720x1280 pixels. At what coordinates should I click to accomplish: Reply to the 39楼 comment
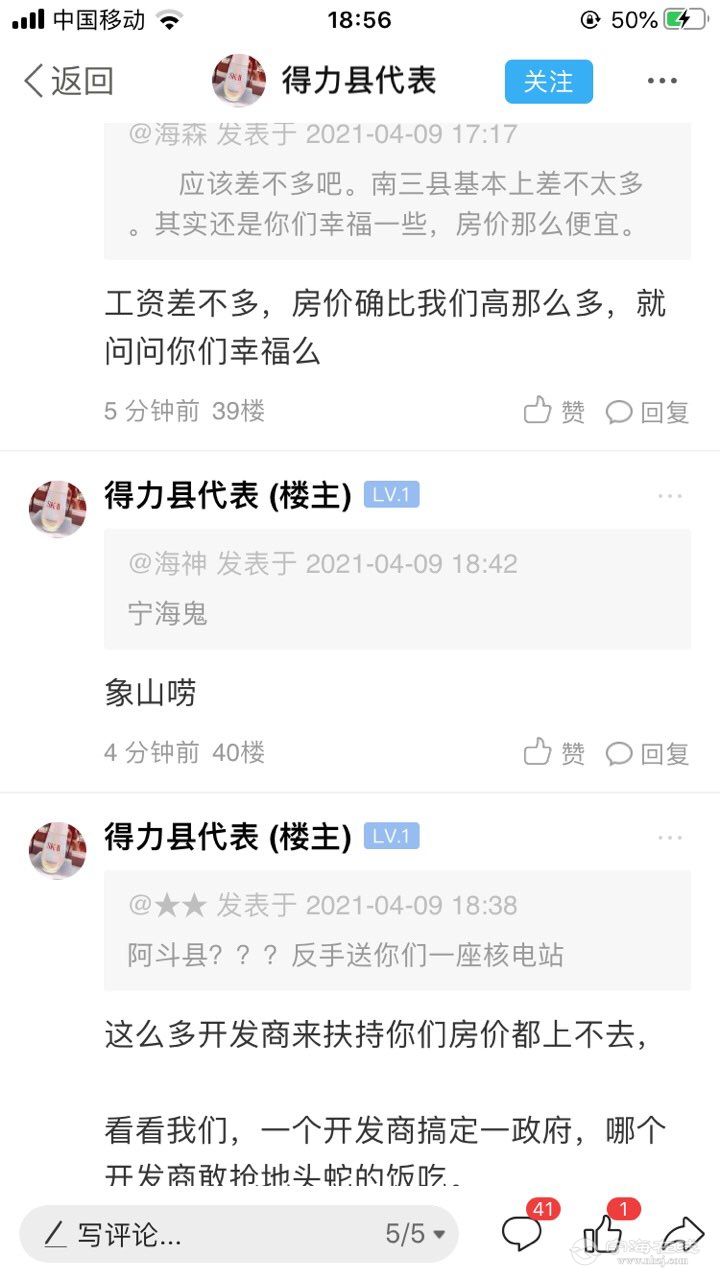tap(648, 411)
